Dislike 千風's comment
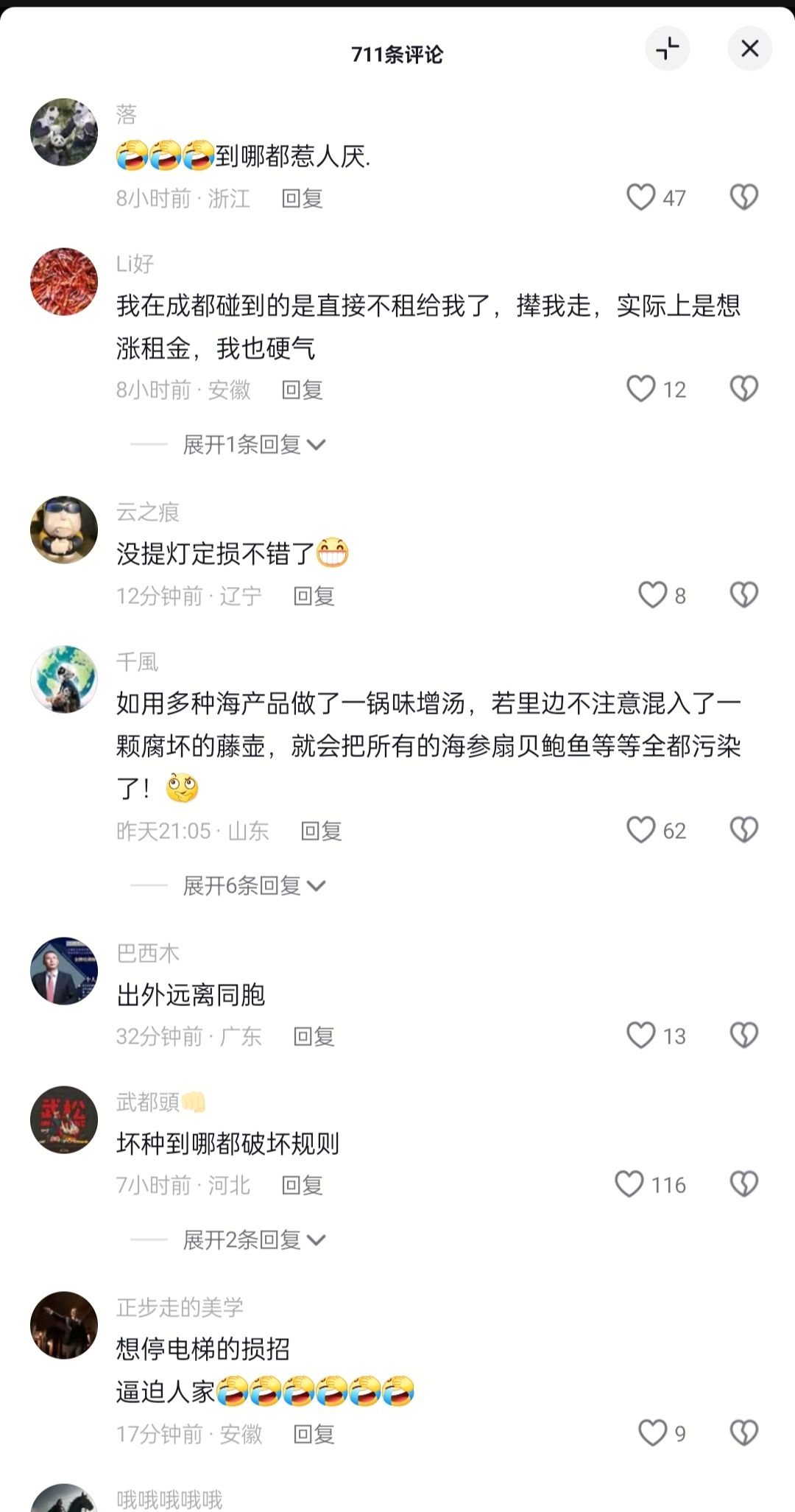This screenshot has height=1512, width=795. (743, 830)
